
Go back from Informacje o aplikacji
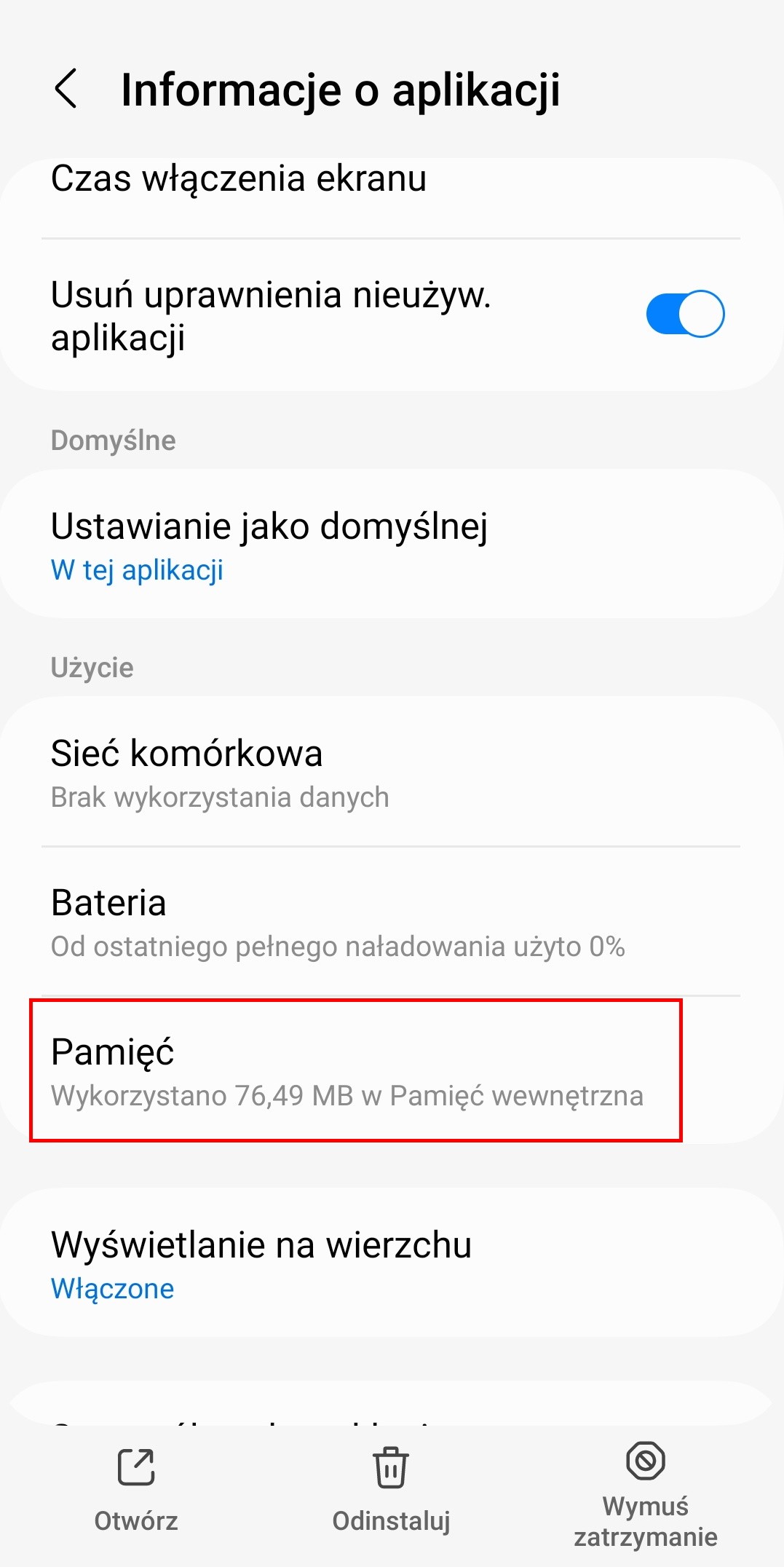(x=66, y=90)
